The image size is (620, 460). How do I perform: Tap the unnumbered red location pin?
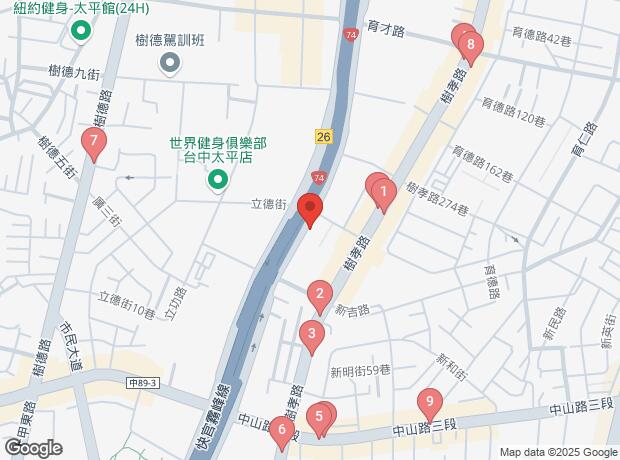tap(310, 210)
